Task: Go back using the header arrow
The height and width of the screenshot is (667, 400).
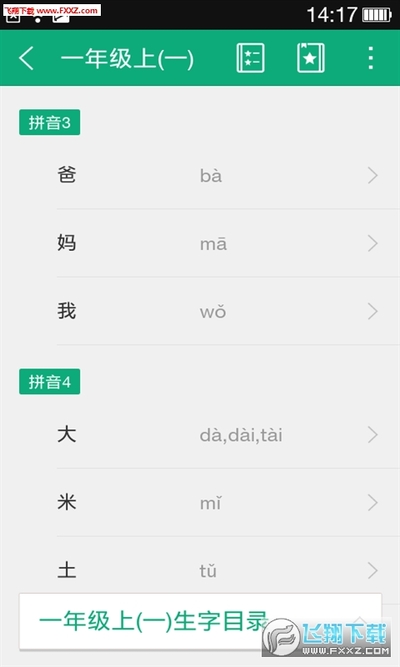Action: pyautogui.click(x=26, y=58)
